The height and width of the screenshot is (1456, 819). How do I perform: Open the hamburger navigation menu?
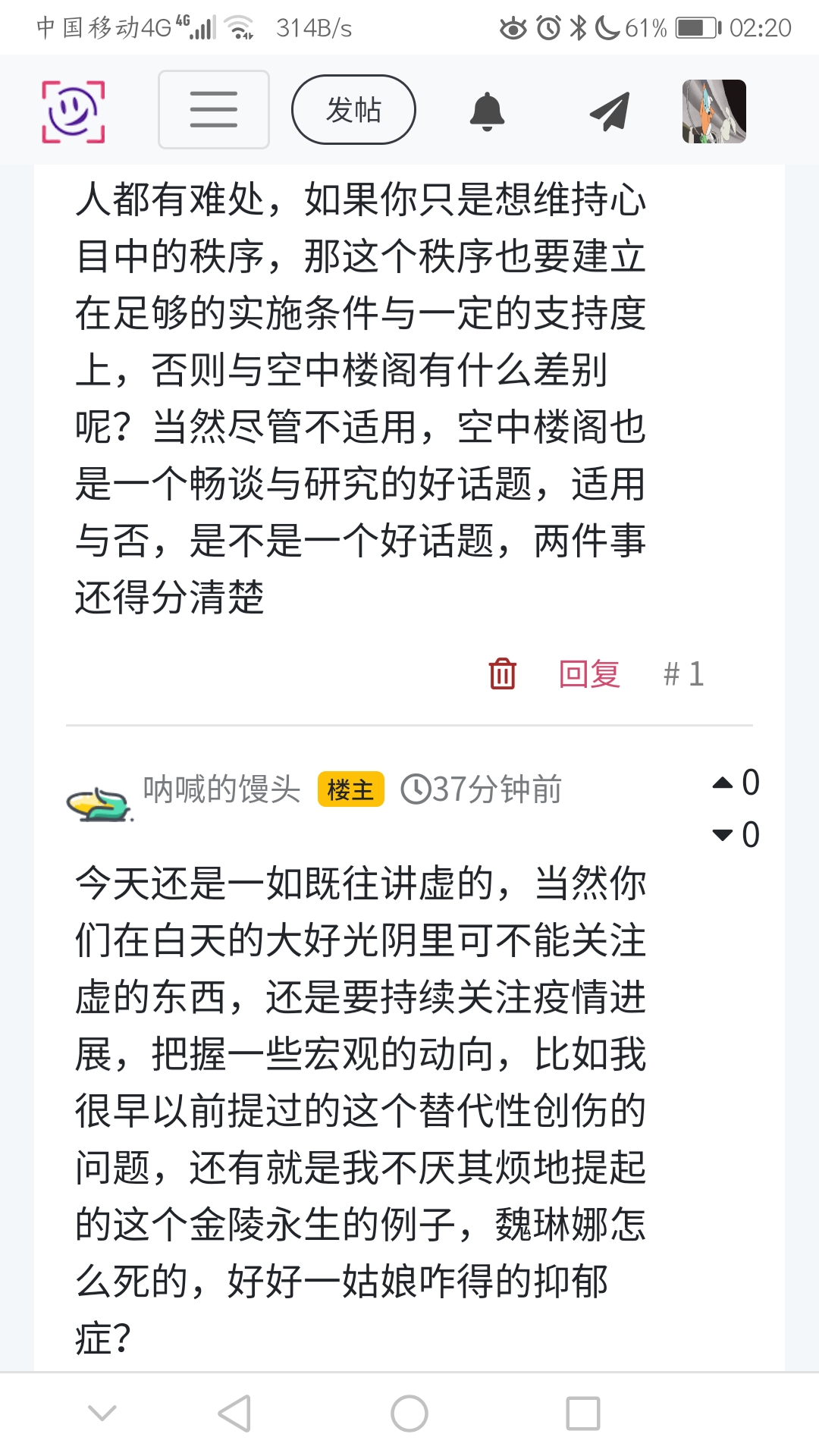[x=214, y=110]
